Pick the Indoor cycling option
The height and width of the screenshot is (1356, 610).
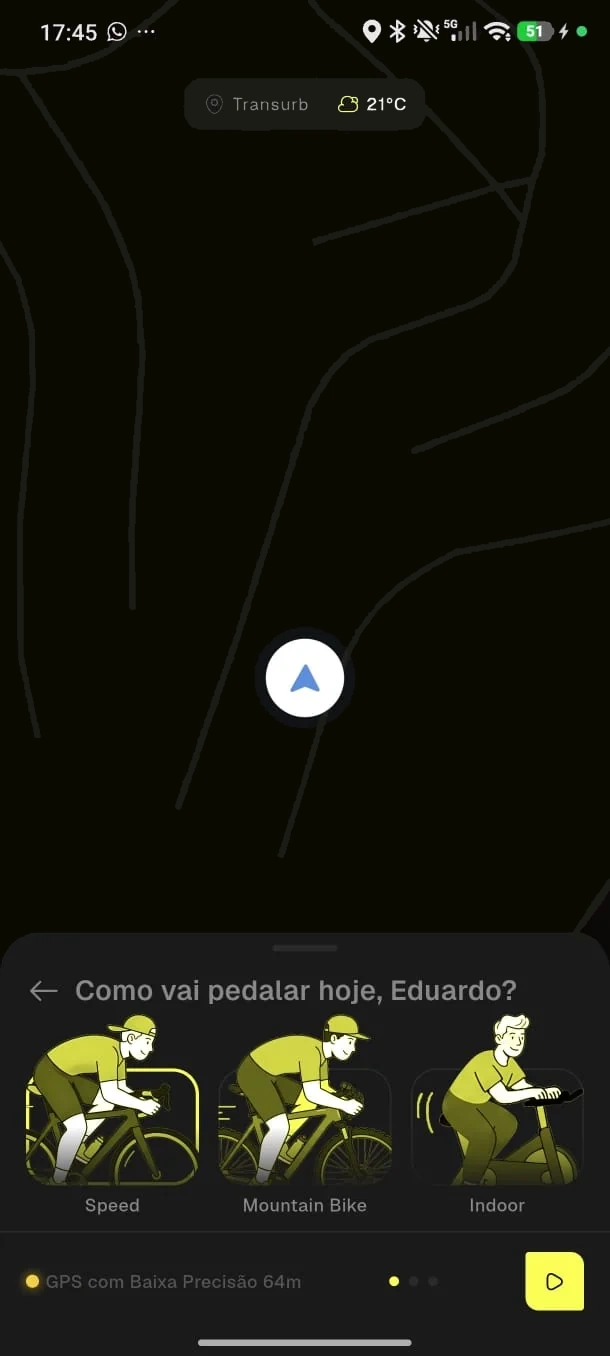pos(497,1115)
